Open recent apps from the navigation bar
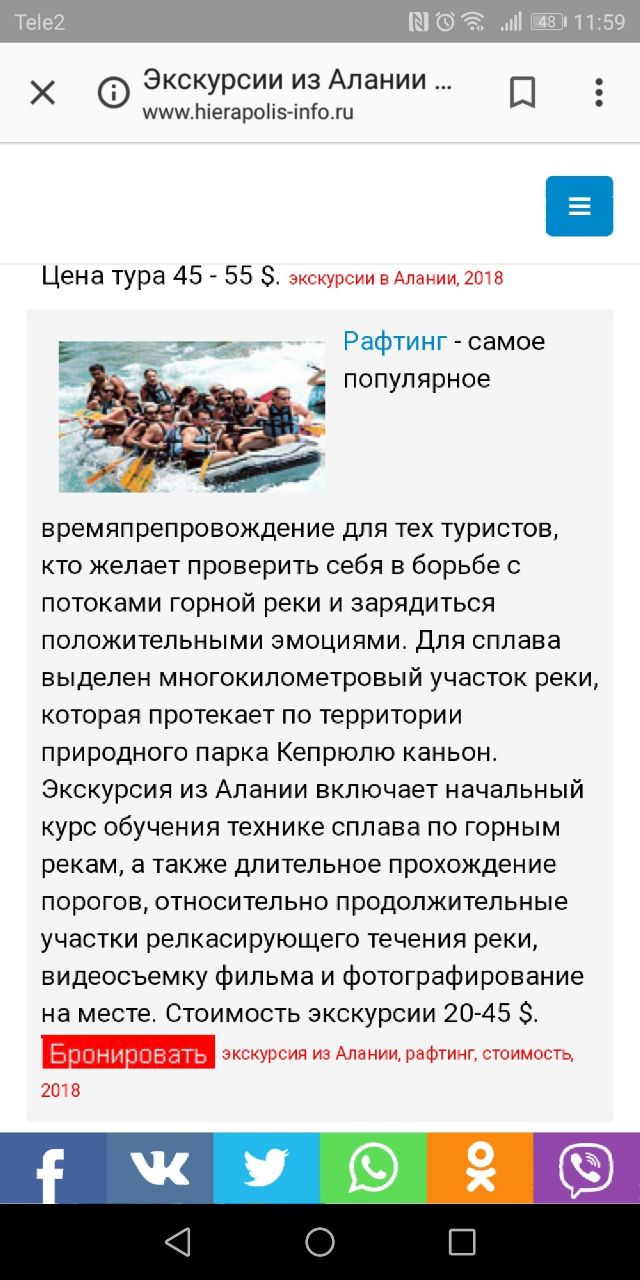The width and height of the screenshot is (640, 1280). coord(462,1242)
